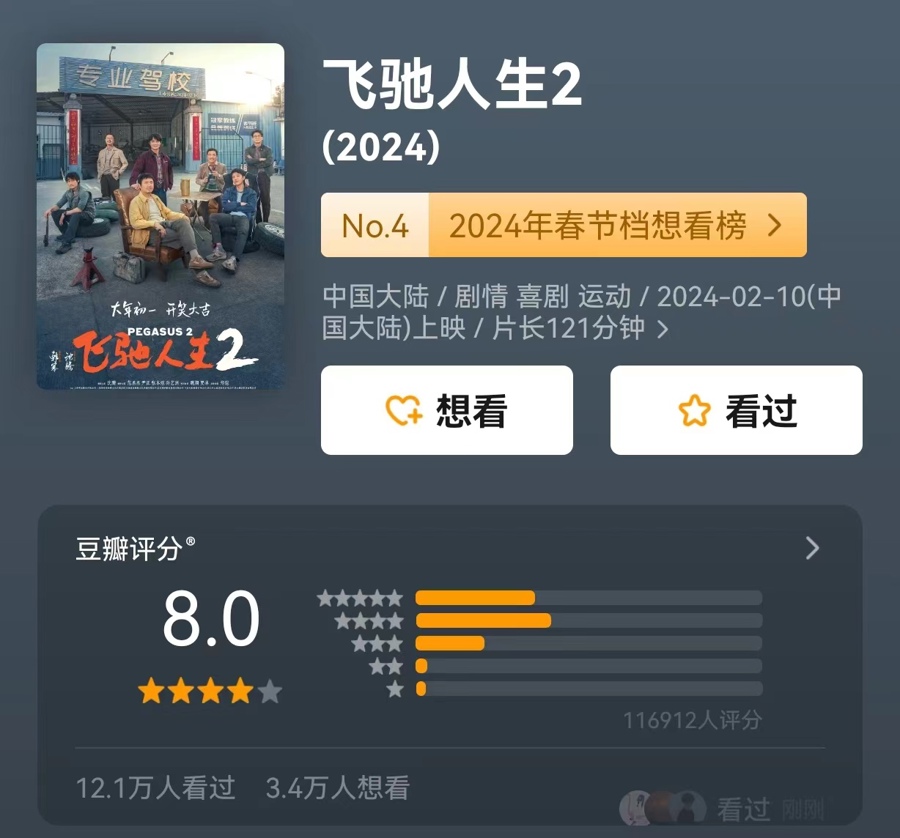This screenshot has height=838, width=900.
Task: Mark the movie as 想看
Action: [446, 410]
